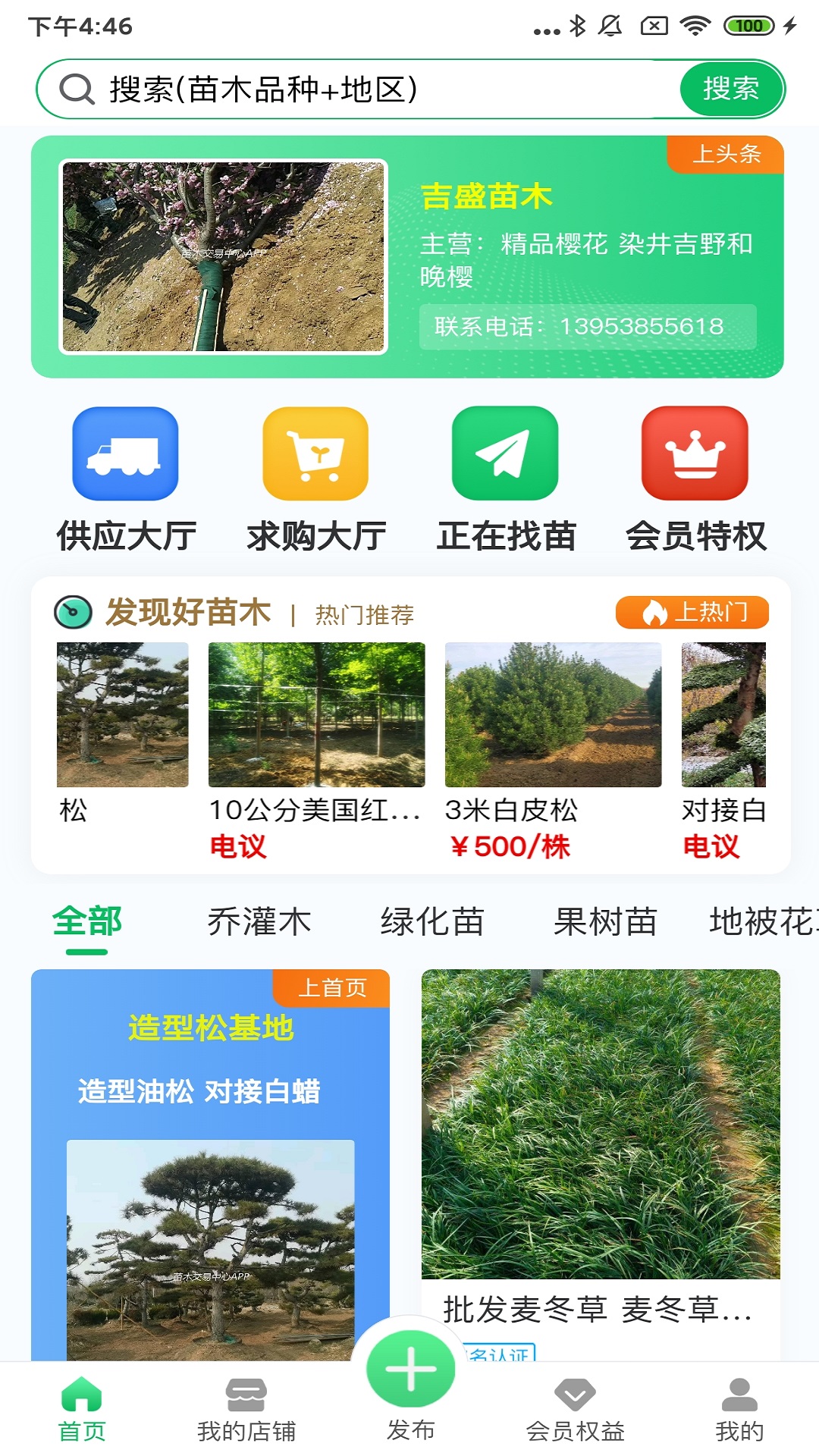Select the 正在找苗 paper plane icon
The width and height of the screenshot is (819, 1456).
pyautogui.click(x=504, y=455)
